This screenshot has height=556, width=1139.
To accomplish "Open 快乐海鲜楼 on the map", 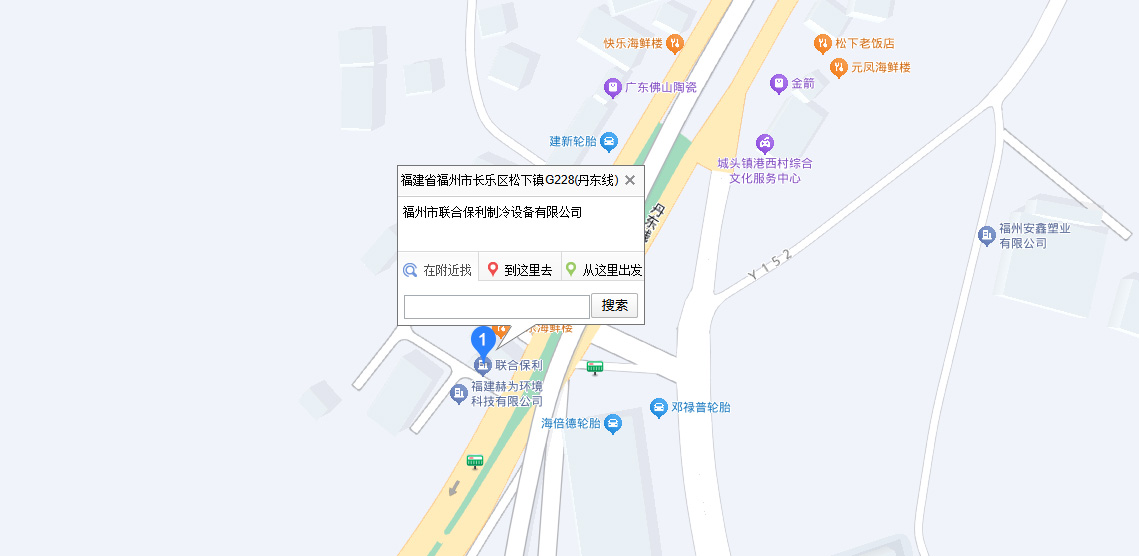I will 675,43.
